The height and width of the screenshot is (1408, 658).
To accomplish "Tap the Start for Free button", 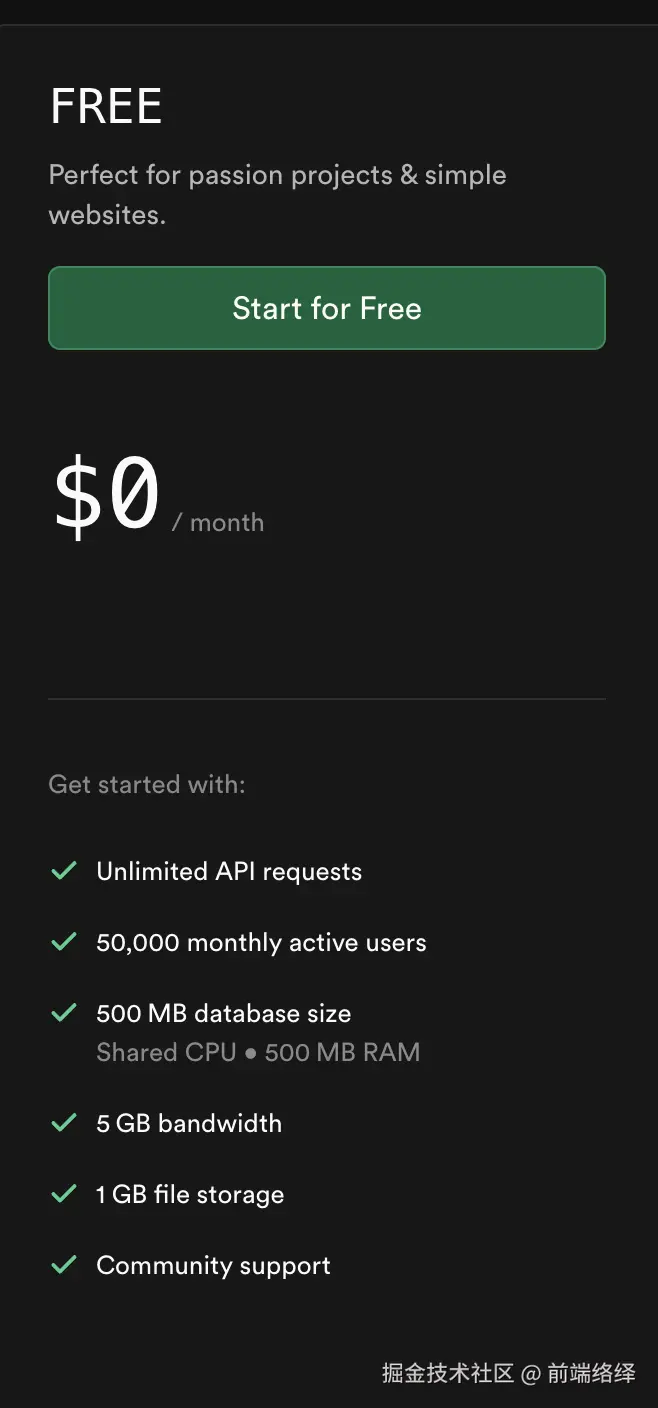I will [327, 308].
